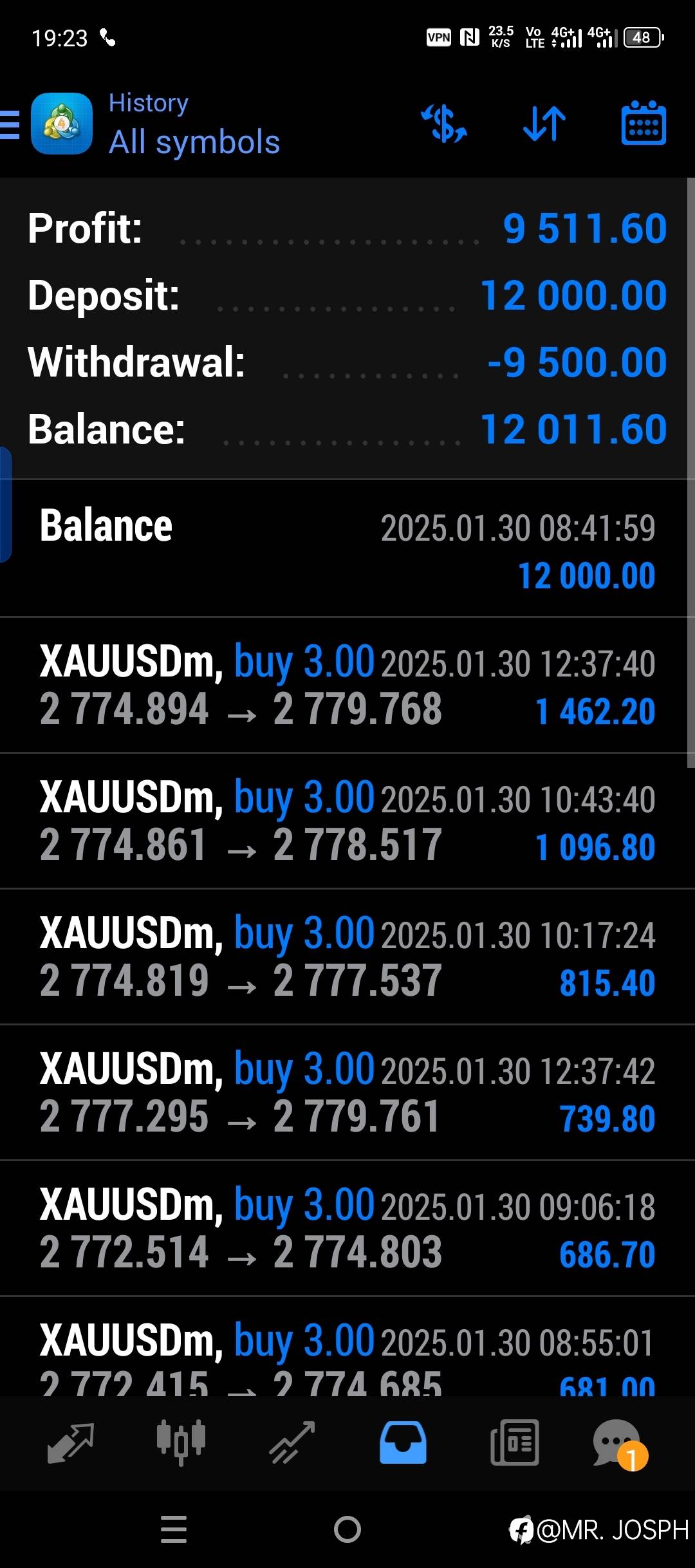The width and height of the screenshot is (695, 1568).
Task: Switch to the Chart tab
Action: 181,1442
